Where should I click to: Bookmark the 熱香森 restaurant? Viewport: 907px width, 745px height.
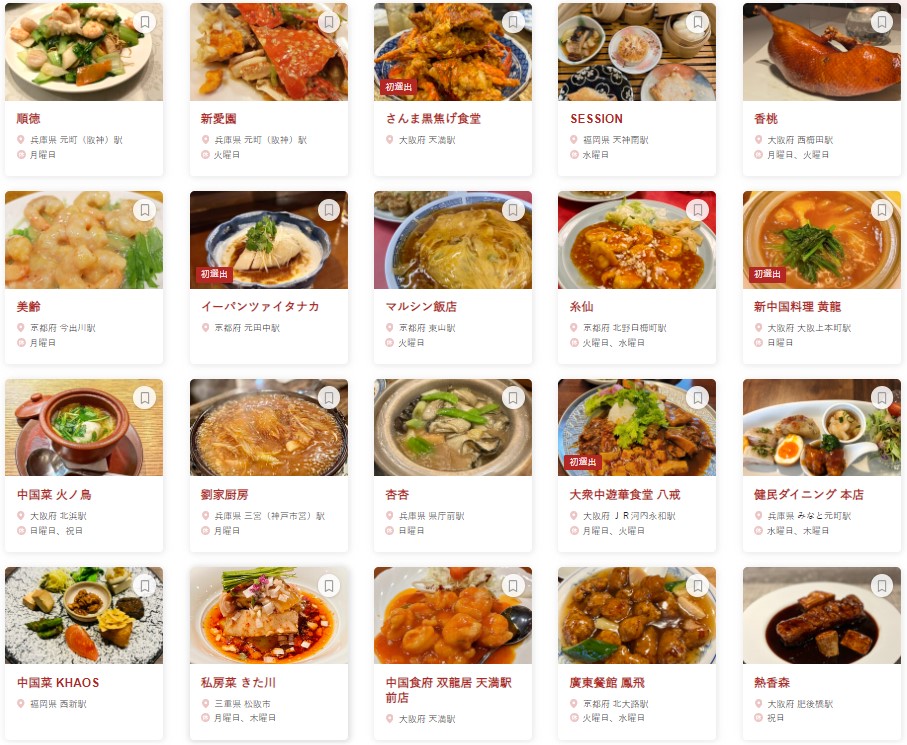coord(882,586)
